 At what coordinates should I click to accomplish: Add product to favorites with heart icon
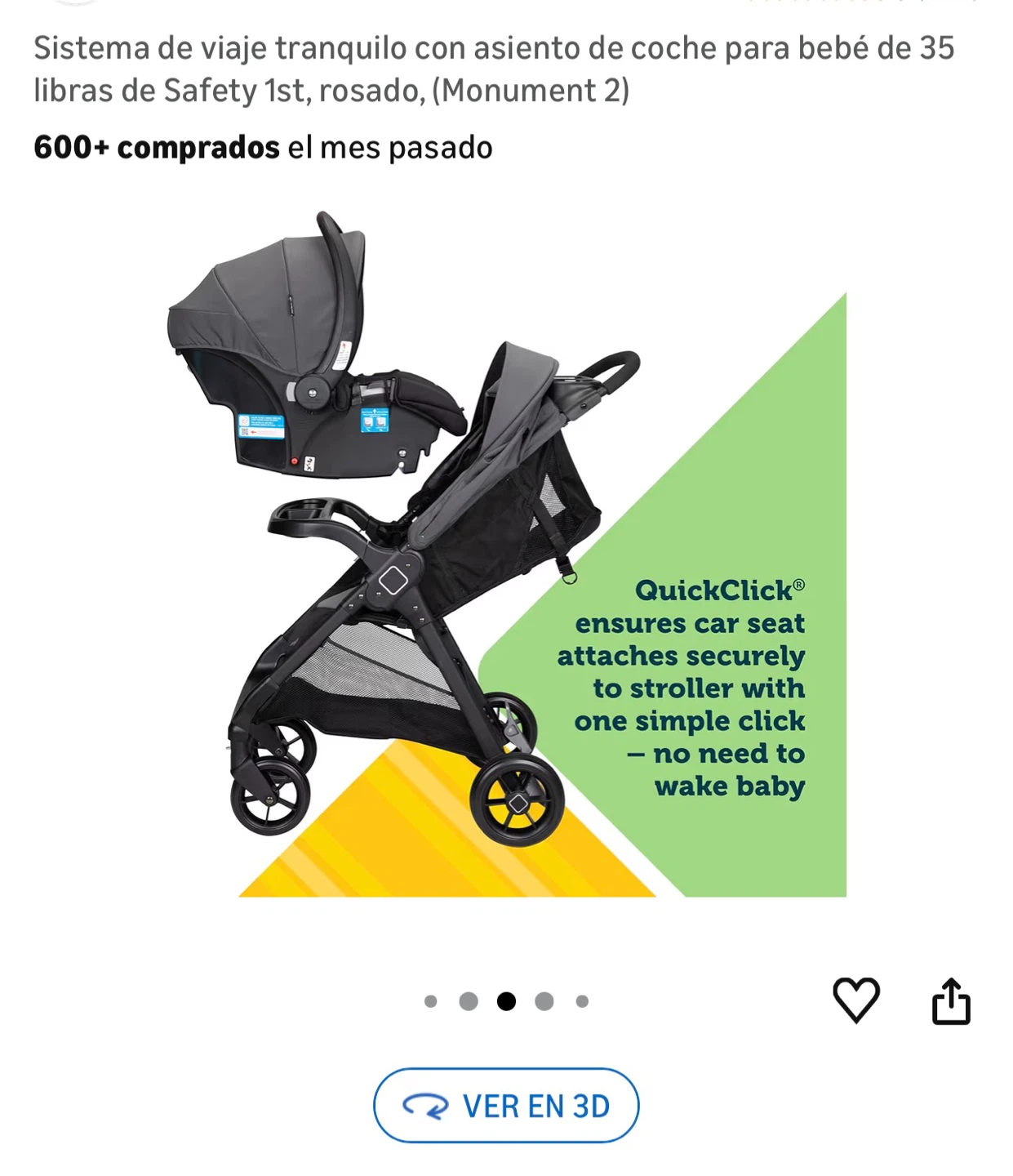(856, 1000)
